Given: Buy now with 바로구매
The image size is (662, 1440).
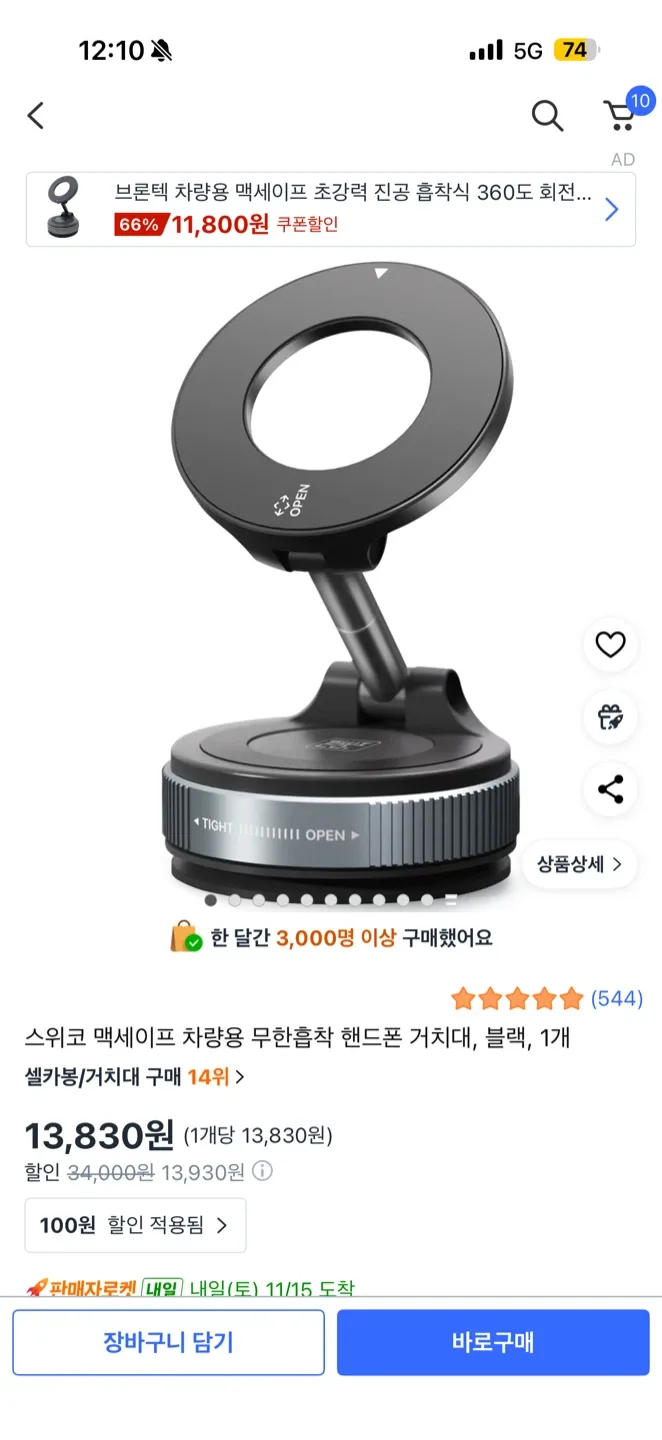Looking at the screenshot, I should click(493, 1342).
